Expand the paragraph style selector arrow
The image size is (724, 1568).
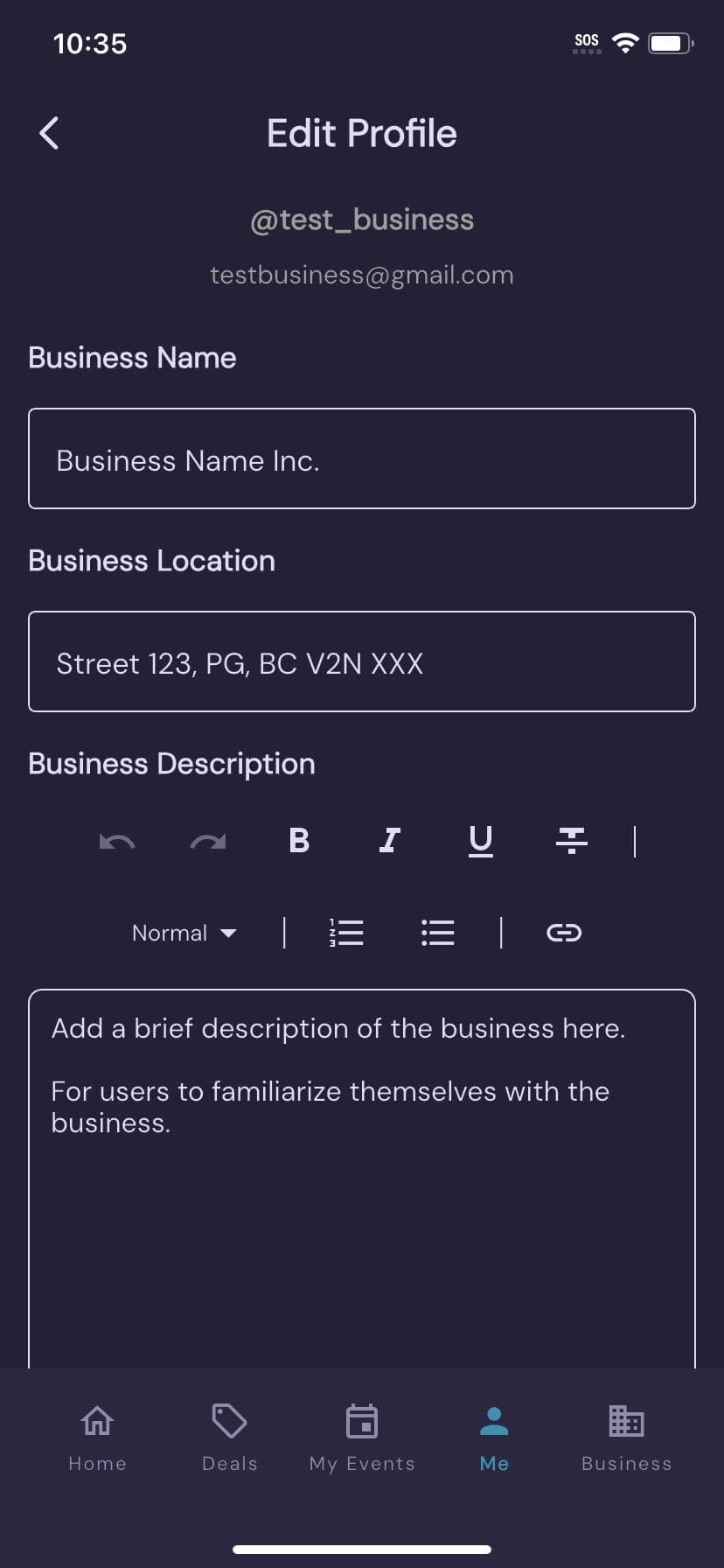(x=228, y=934)
